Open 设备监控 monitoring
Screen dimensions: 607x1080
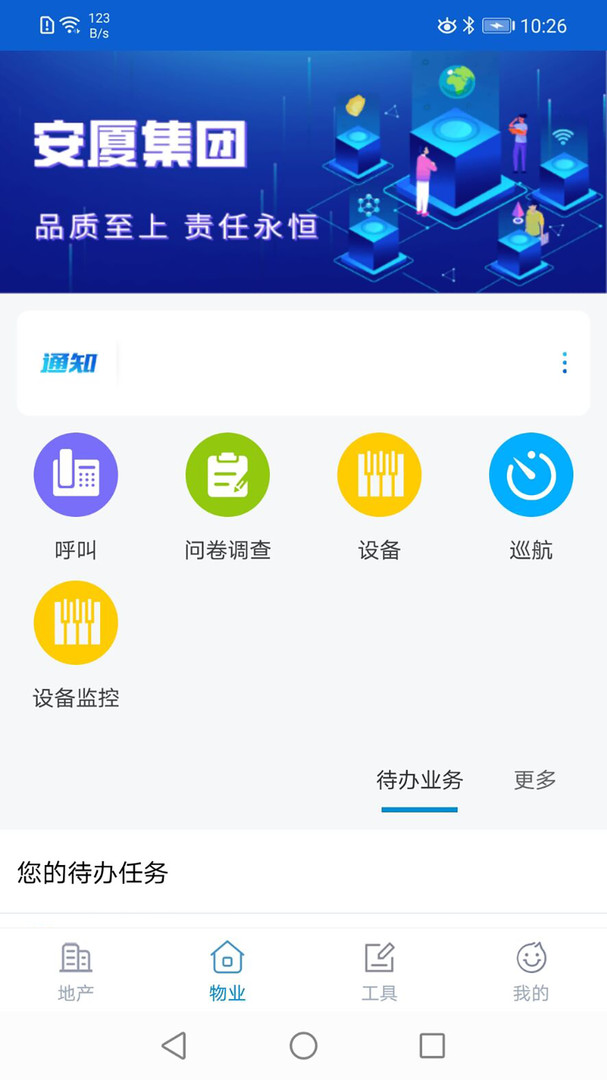76,623
